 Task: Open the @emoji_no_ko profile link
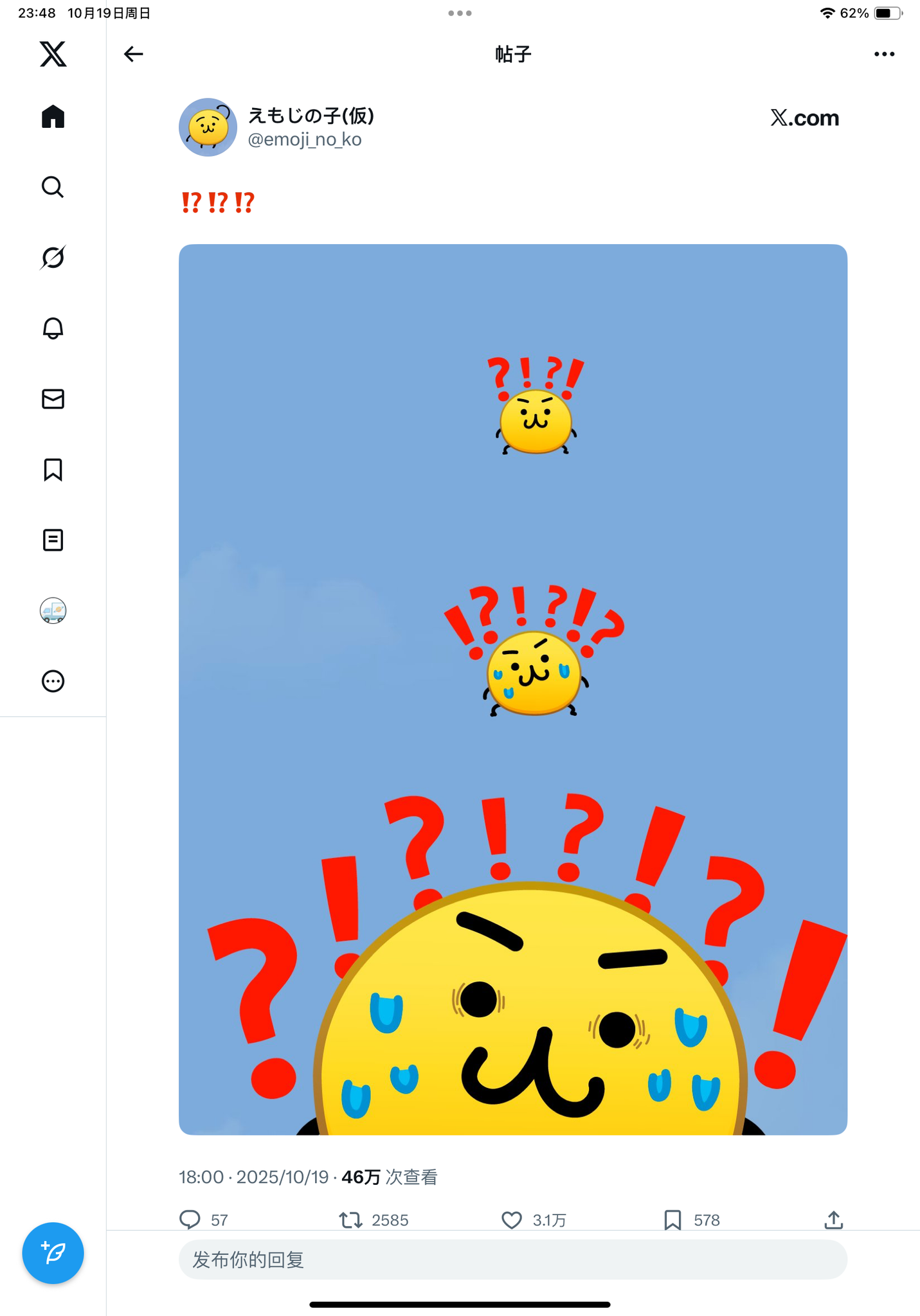click(305, 139)
